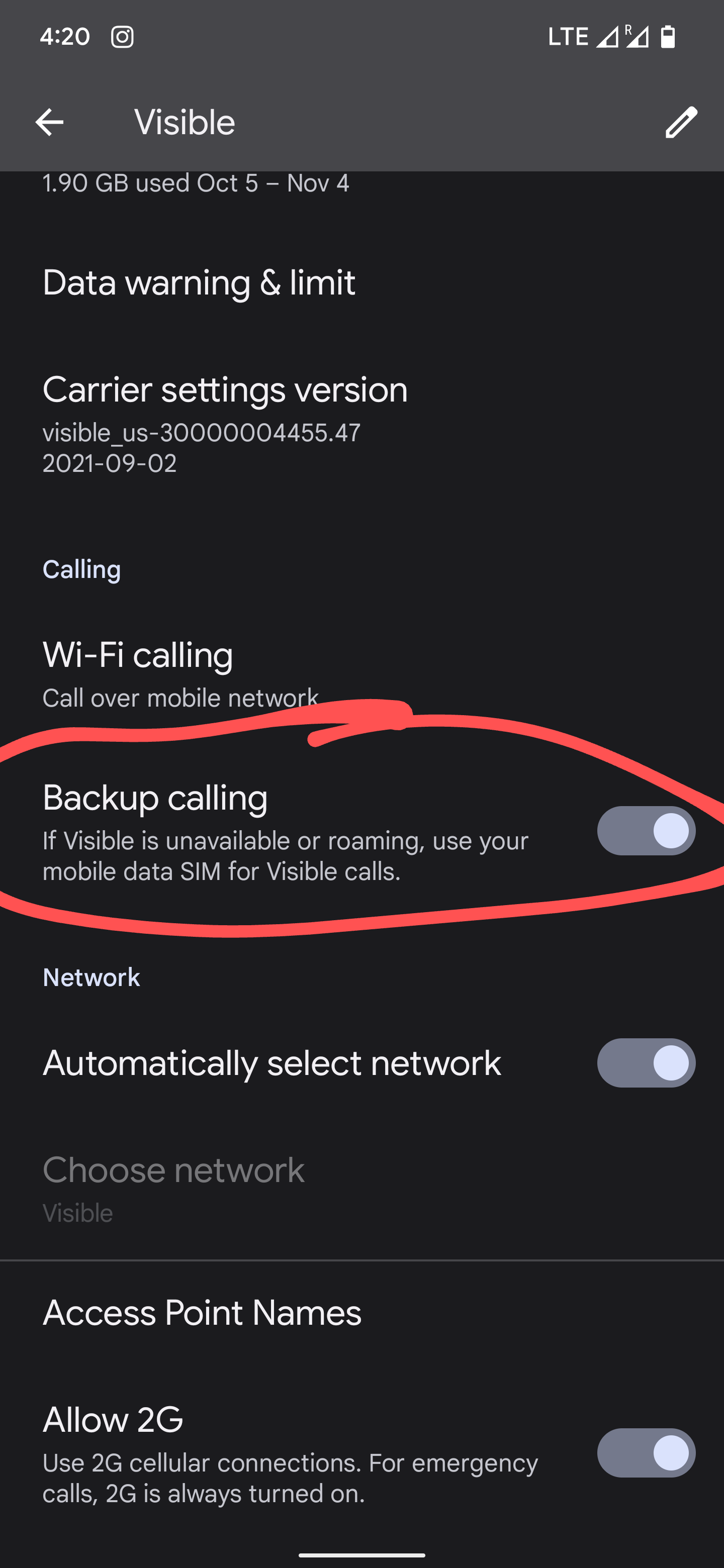The height and width of the screenshot is (1568, 724).
Task: Open Data warning & limit
Action: point(361,283)
